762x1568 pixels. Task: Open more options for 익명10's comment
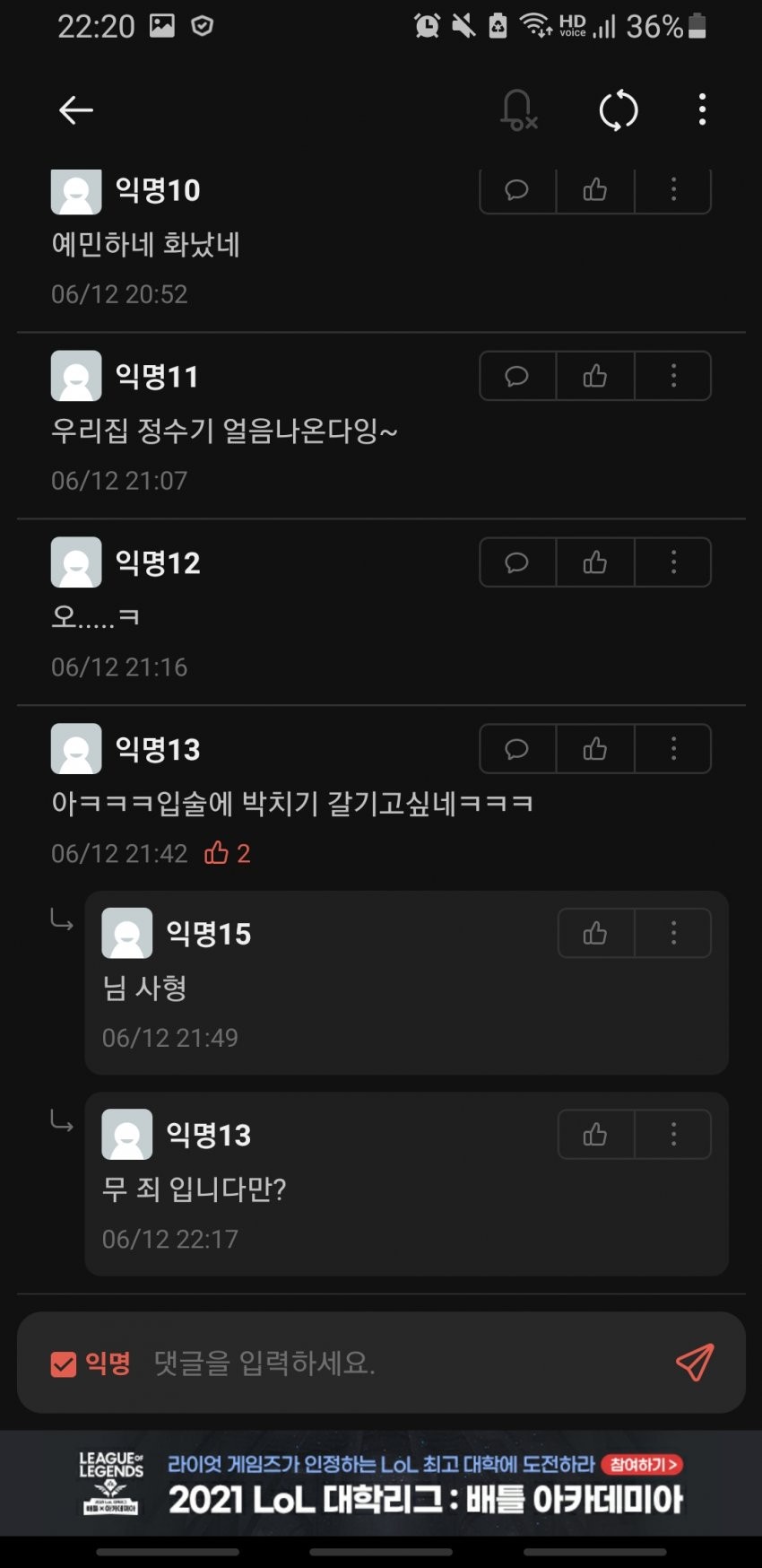point(673,190)
